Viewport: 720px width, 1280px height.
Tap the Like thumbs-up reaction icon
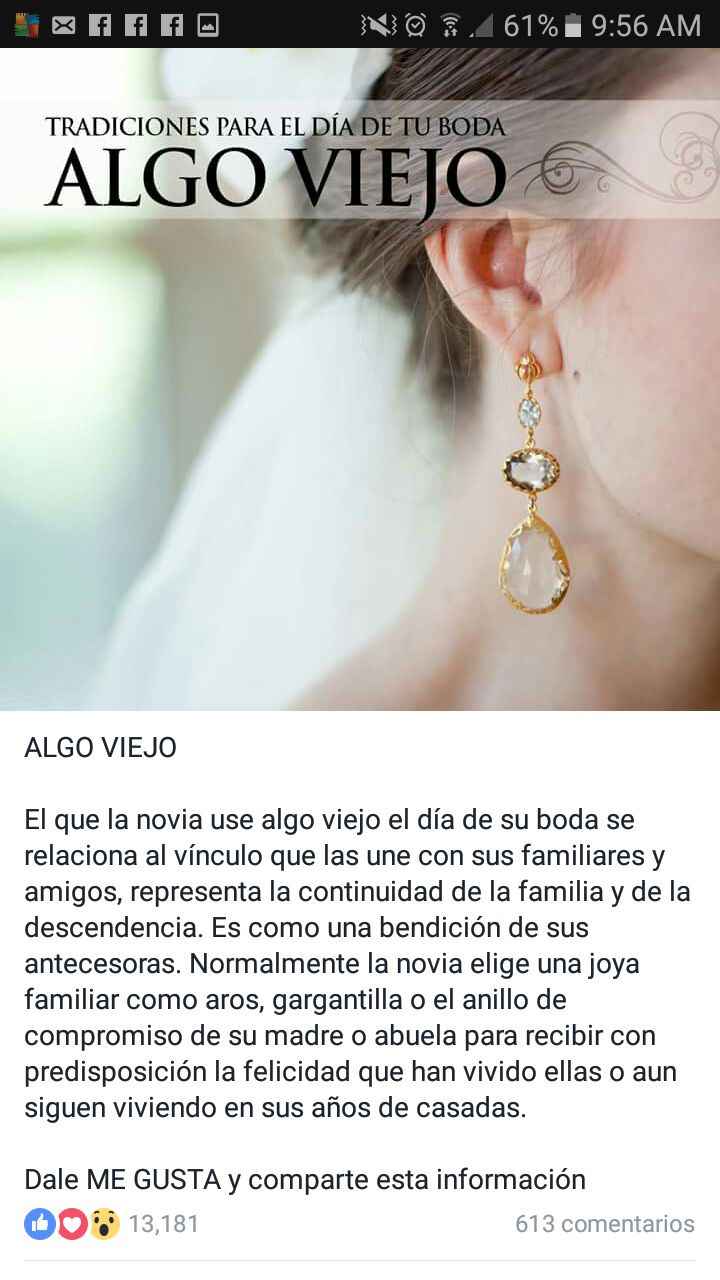tap(39, 1222)
